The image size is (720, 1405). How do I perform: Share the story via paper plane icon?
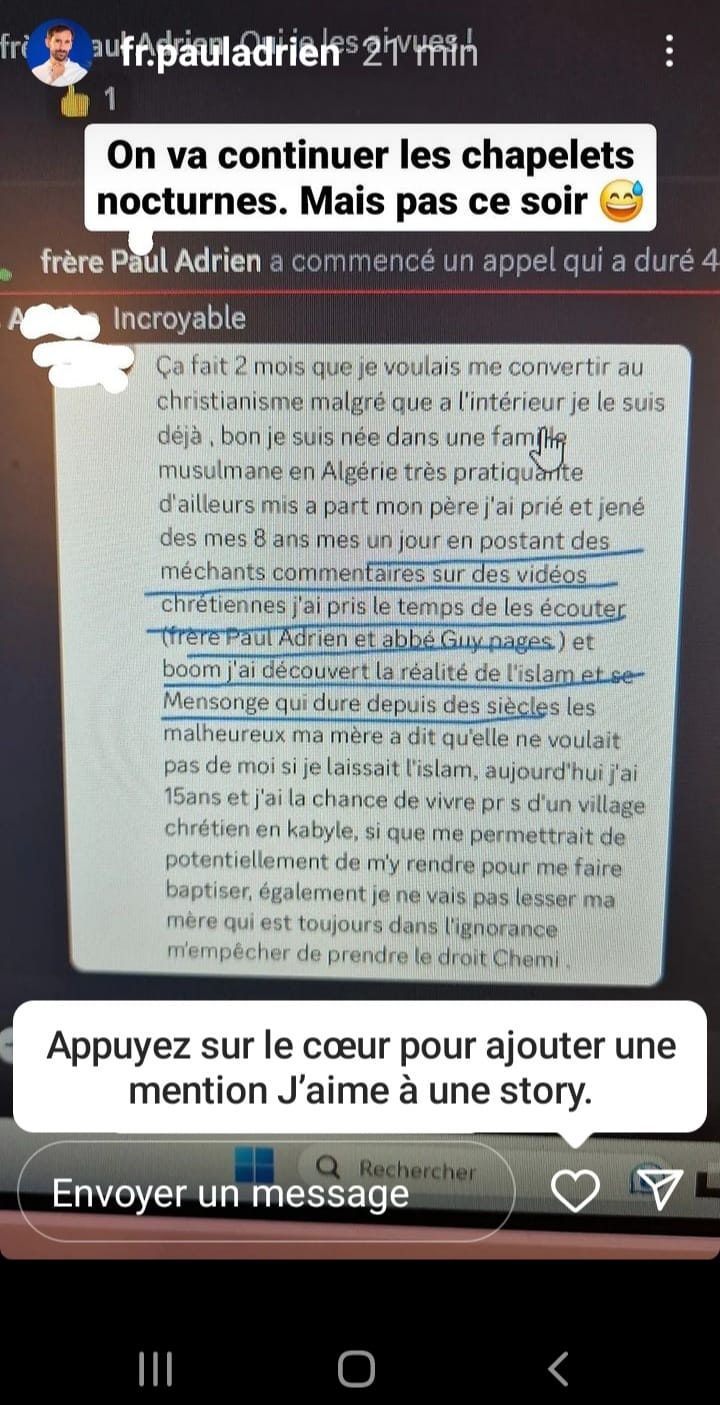coord(660,1189)
